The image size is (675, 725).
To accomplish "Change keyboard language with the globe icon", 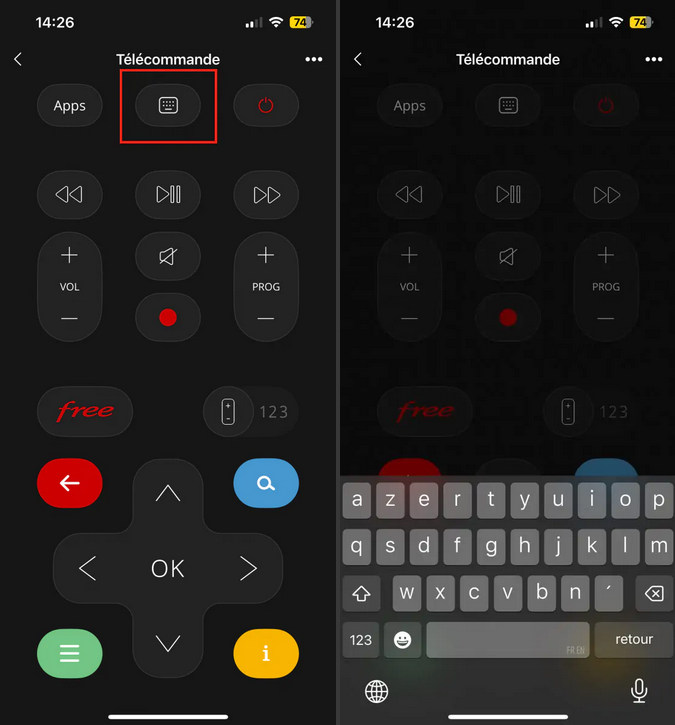I will click(376, 691).
